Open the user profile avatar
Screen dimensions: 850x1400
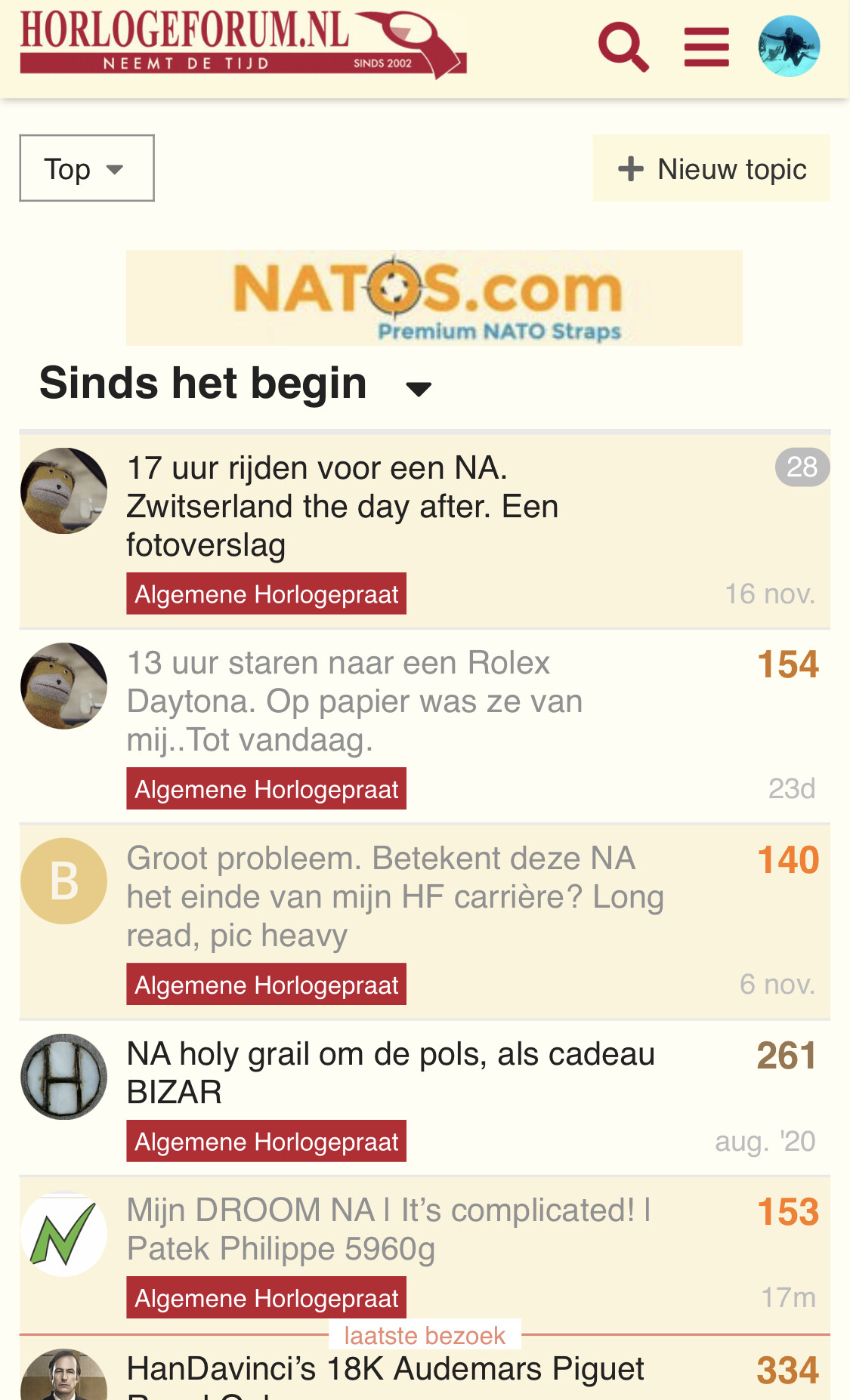[789, 46]
